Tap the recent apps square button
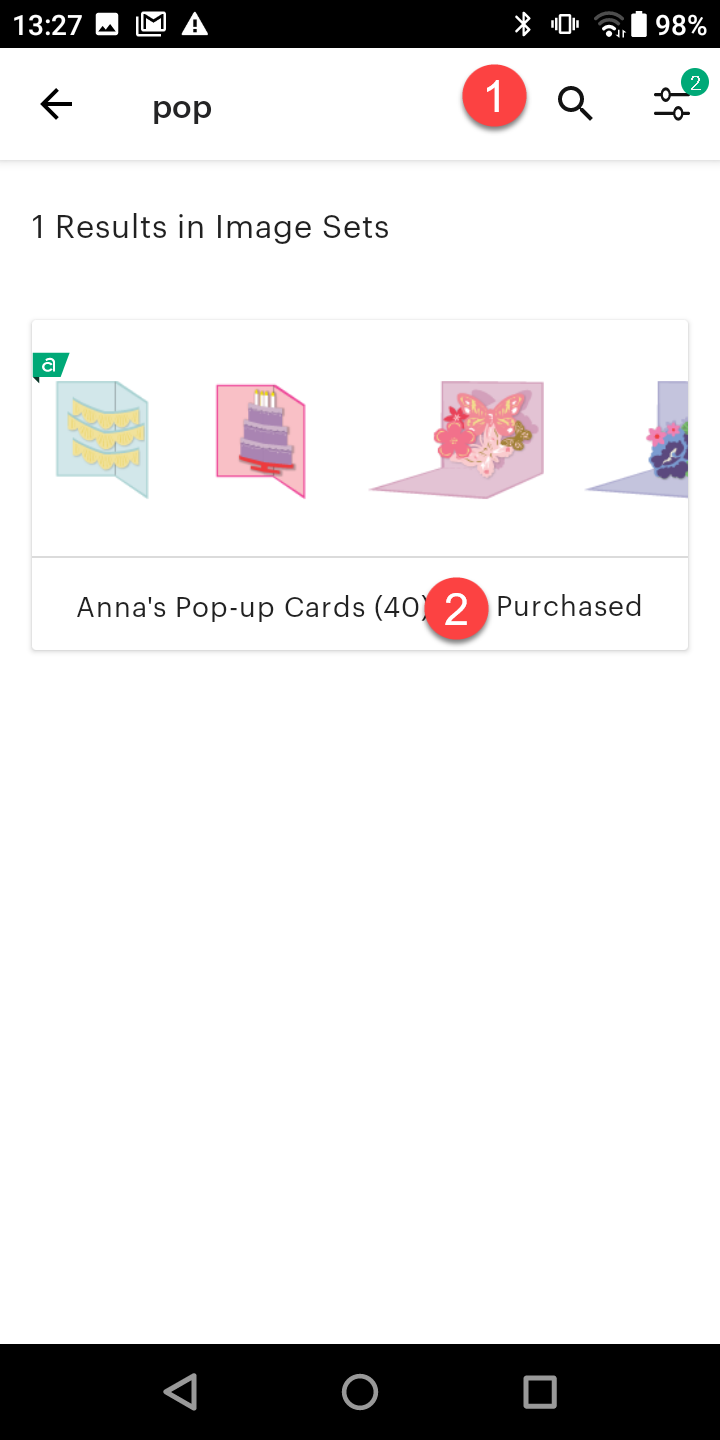The width and height of the screenshot is (720, 1440). pyautogui.click(x=540, y=1390)
